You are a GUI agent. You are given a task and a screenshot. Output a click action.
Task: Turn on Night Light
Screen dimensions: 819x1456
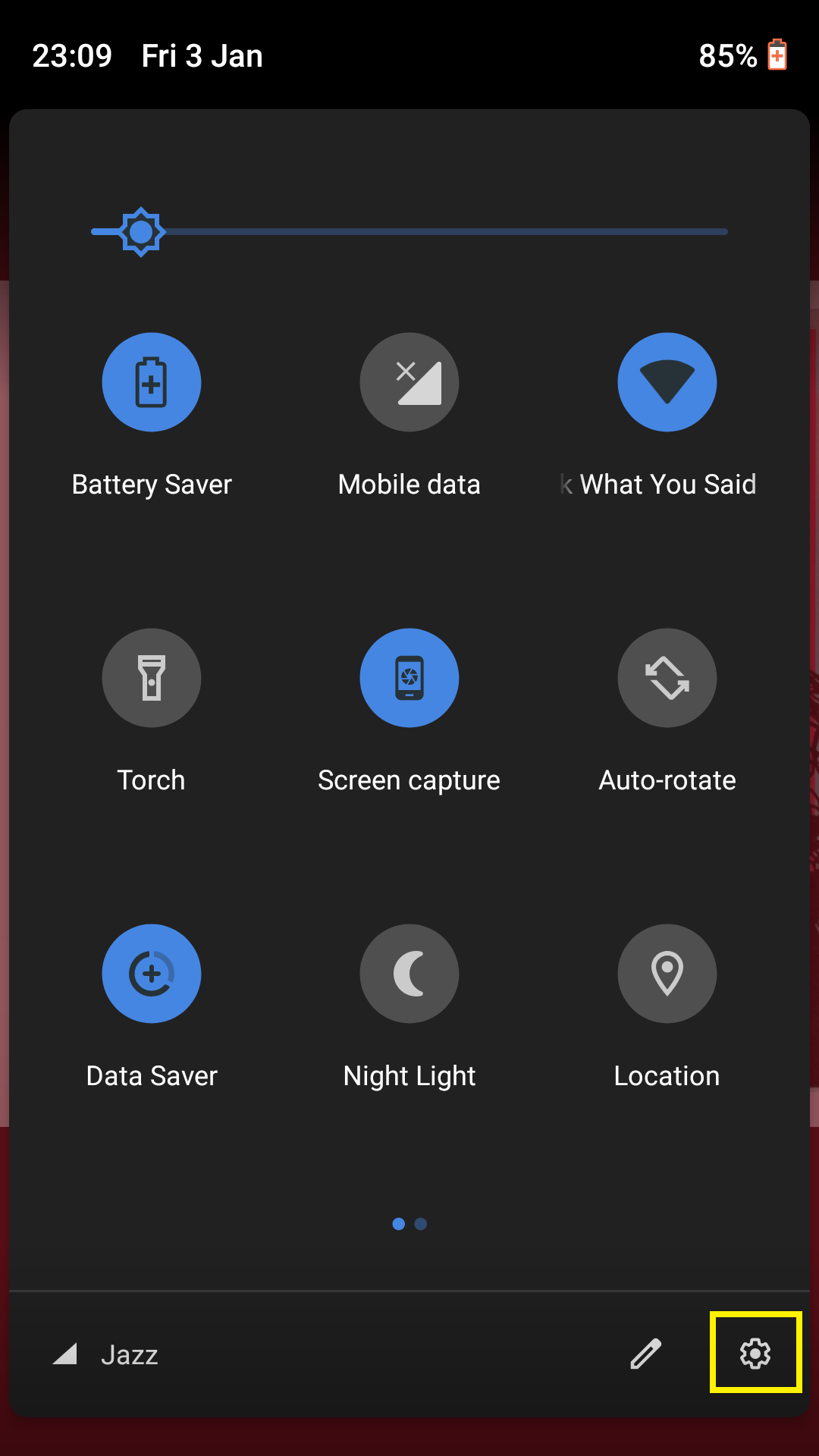click(x=409, y=974)
